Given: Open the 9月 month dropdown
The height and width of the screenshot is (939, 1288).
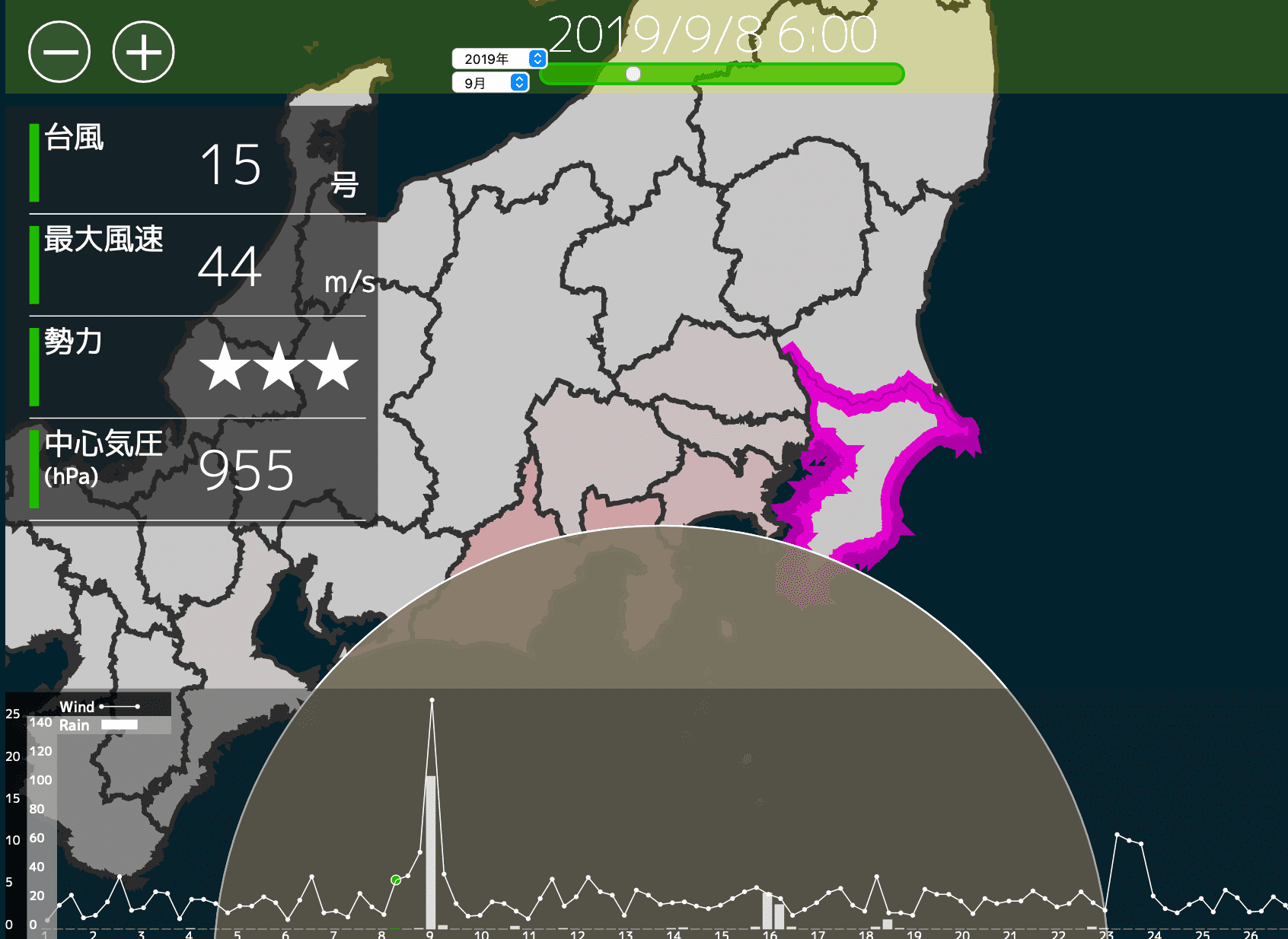Looking at the screenshot, I should point(490,82).
